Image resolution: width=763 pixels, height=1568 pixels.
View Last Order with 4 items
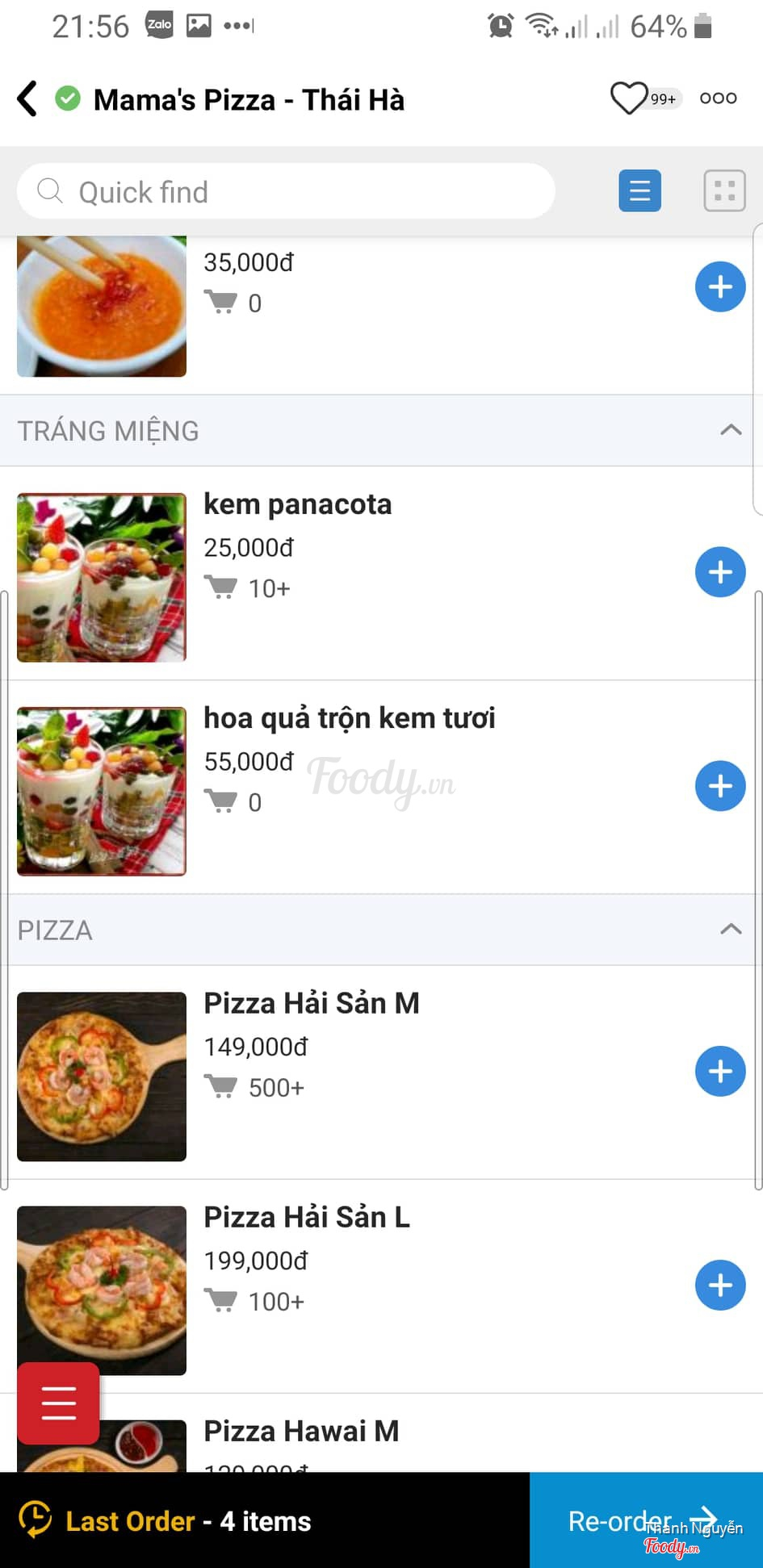(187, 1521)
